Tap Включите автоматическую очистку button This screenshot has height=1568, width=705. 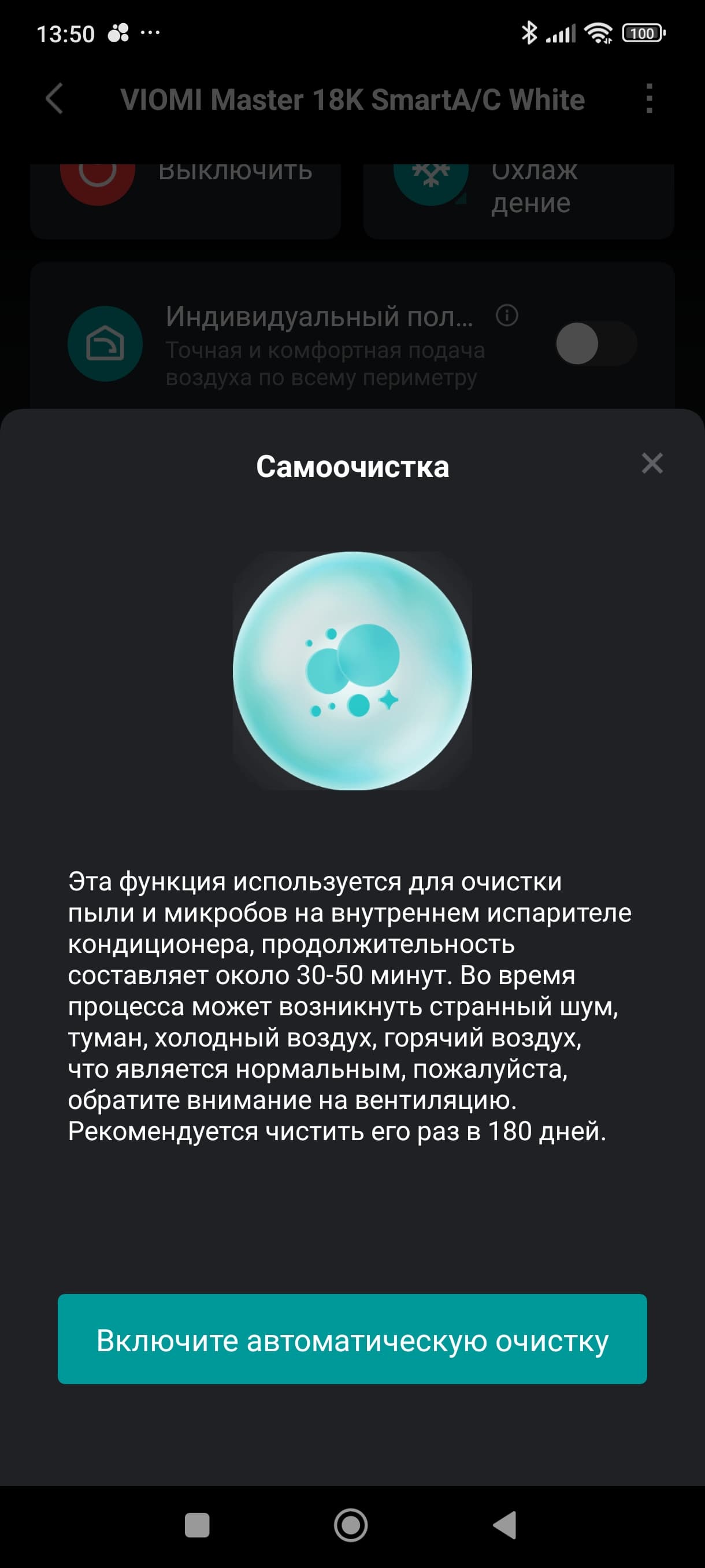click(352, 1340)
